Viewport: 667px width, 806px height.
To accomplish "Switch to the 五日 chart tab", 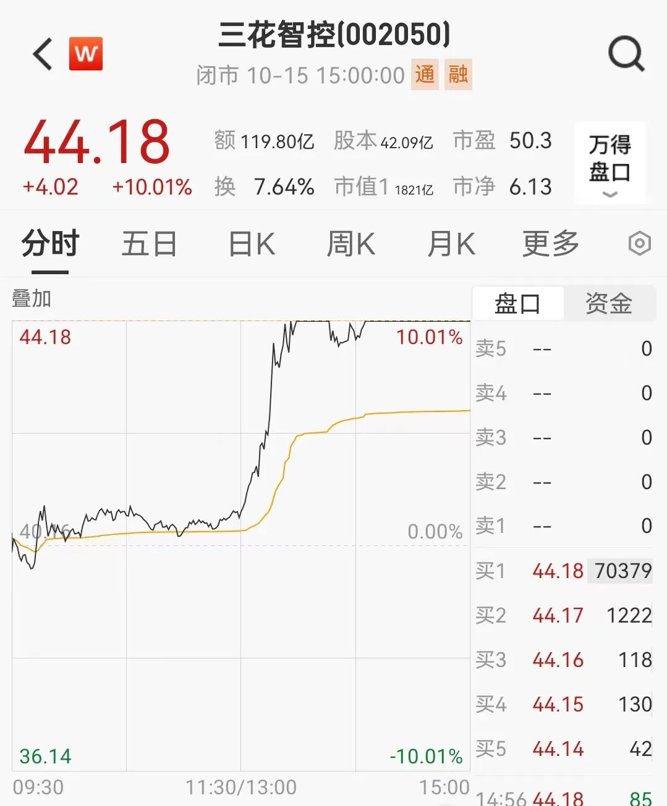I will (149, 243).
